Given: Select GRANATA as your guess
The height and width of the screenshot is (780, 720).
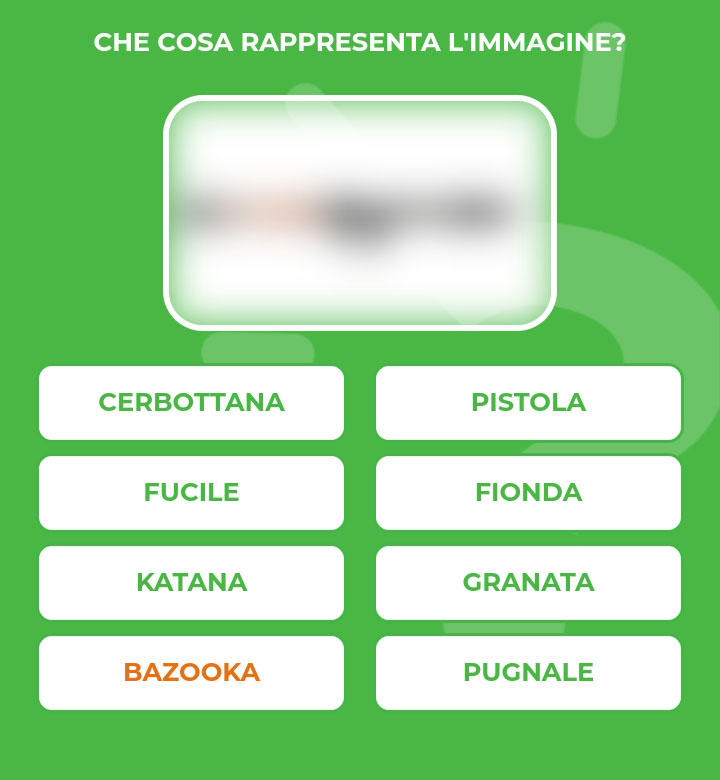Looking at the screenshot, I should (528, 583).
